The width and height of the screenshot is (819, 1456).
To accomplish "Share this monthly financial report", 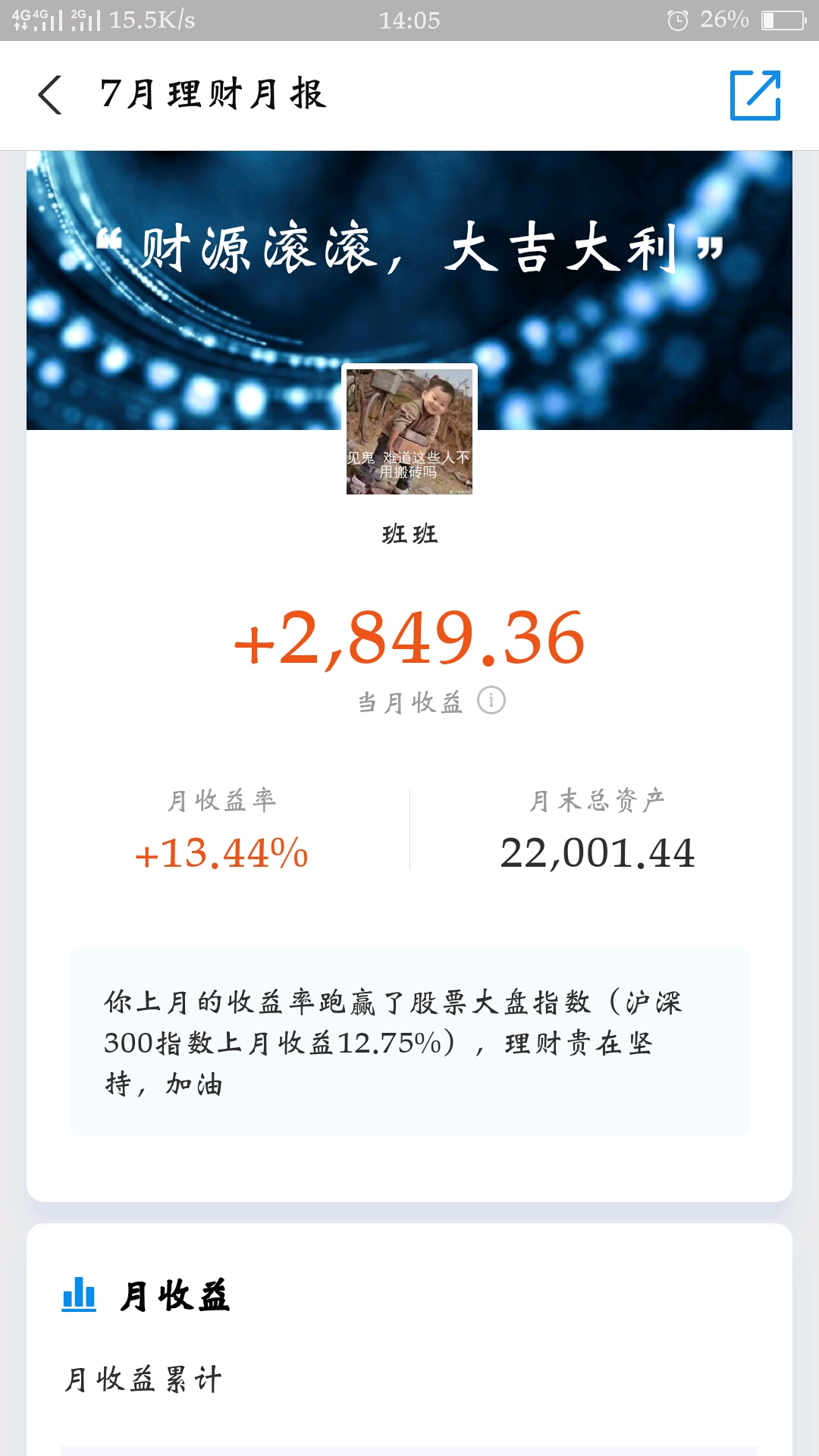I will click(x=755, y=95).
